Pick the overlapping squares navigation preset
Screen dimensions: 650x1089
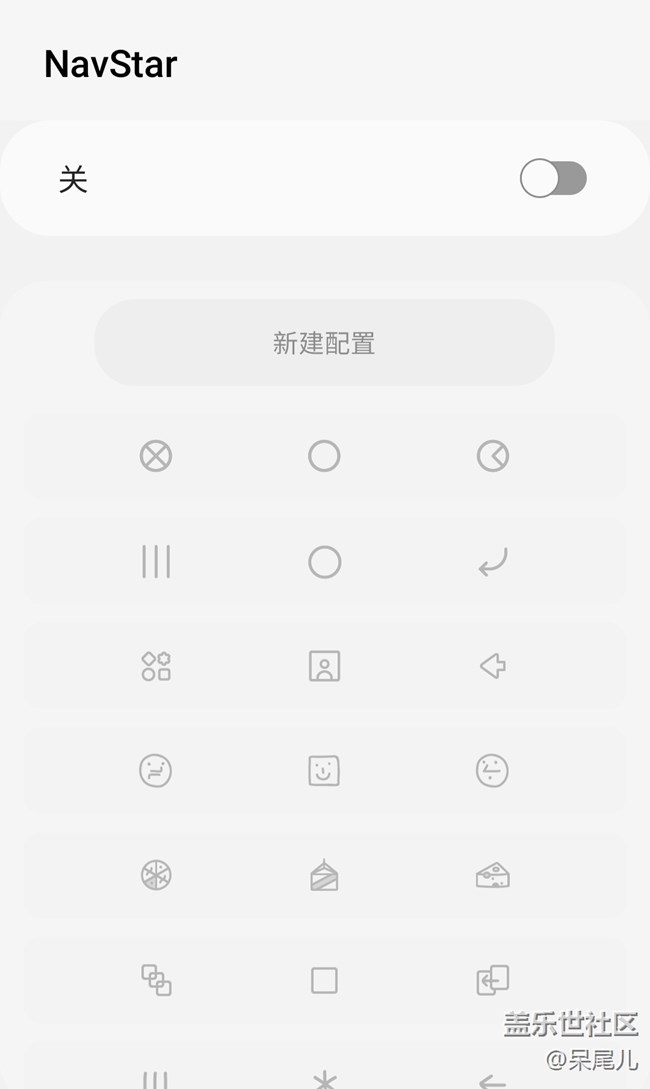tap(324, 980)
